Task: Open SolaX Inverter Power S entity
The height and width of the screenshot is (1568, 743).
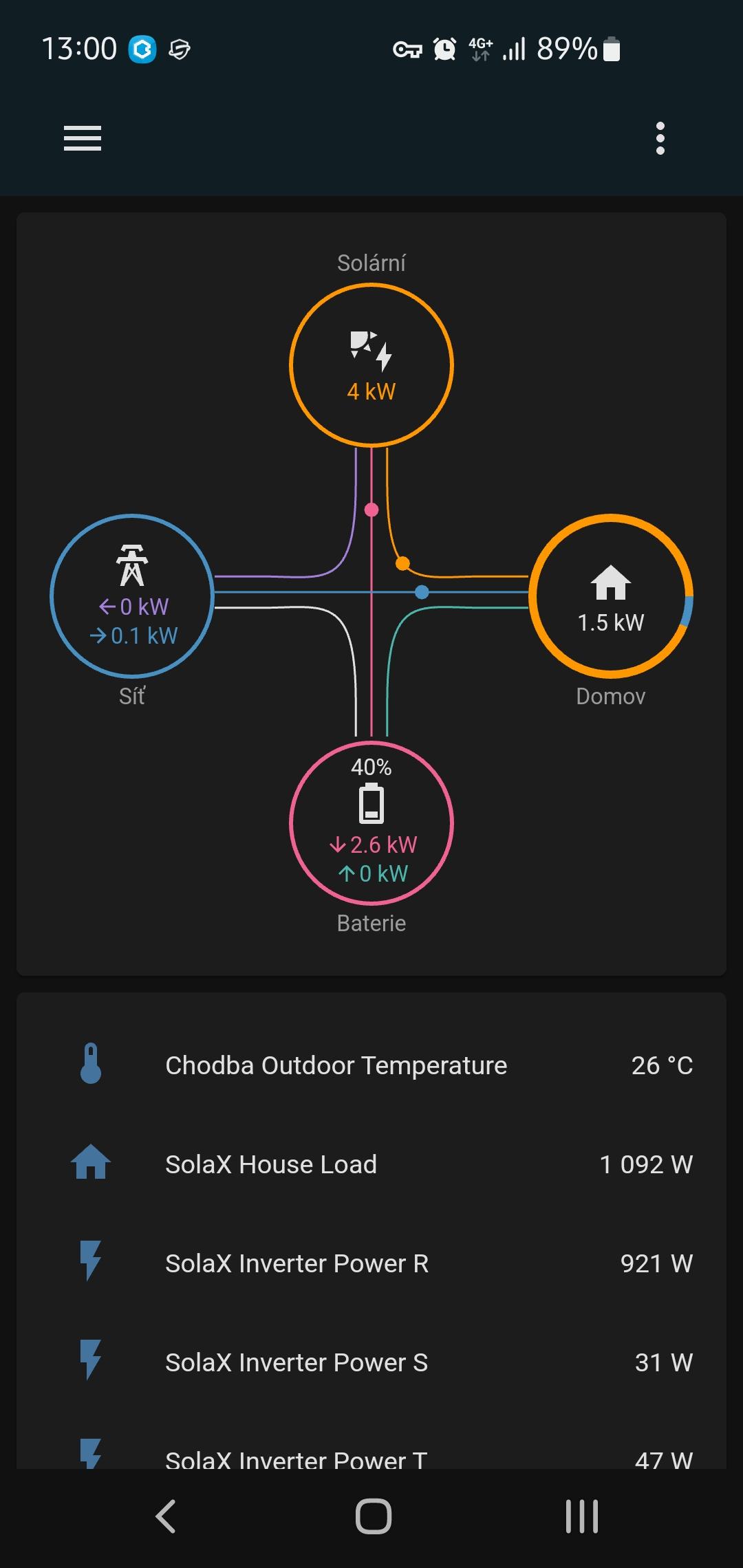Action: point(371,1362)
